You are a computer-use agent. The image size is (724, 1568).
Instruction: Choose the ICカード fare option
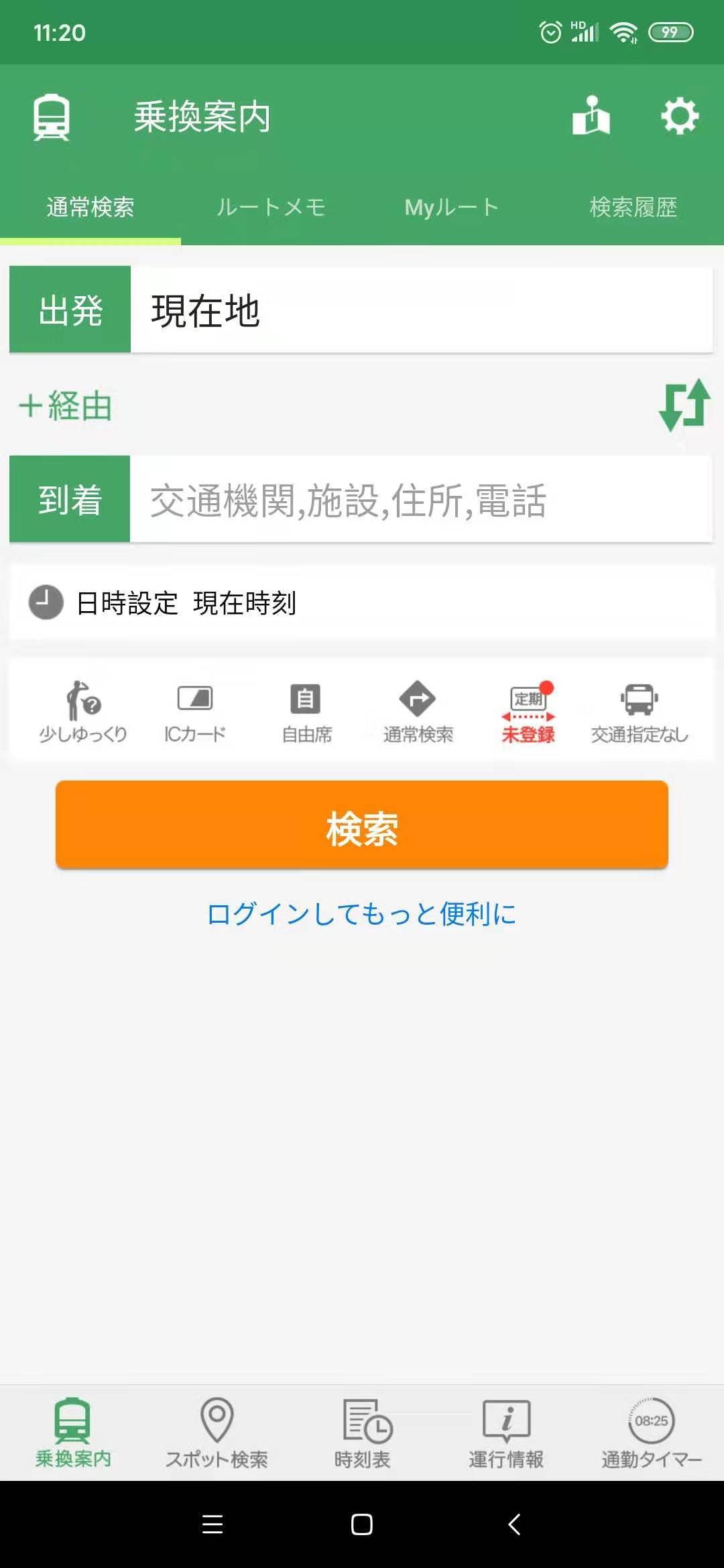tap(195, 712)
